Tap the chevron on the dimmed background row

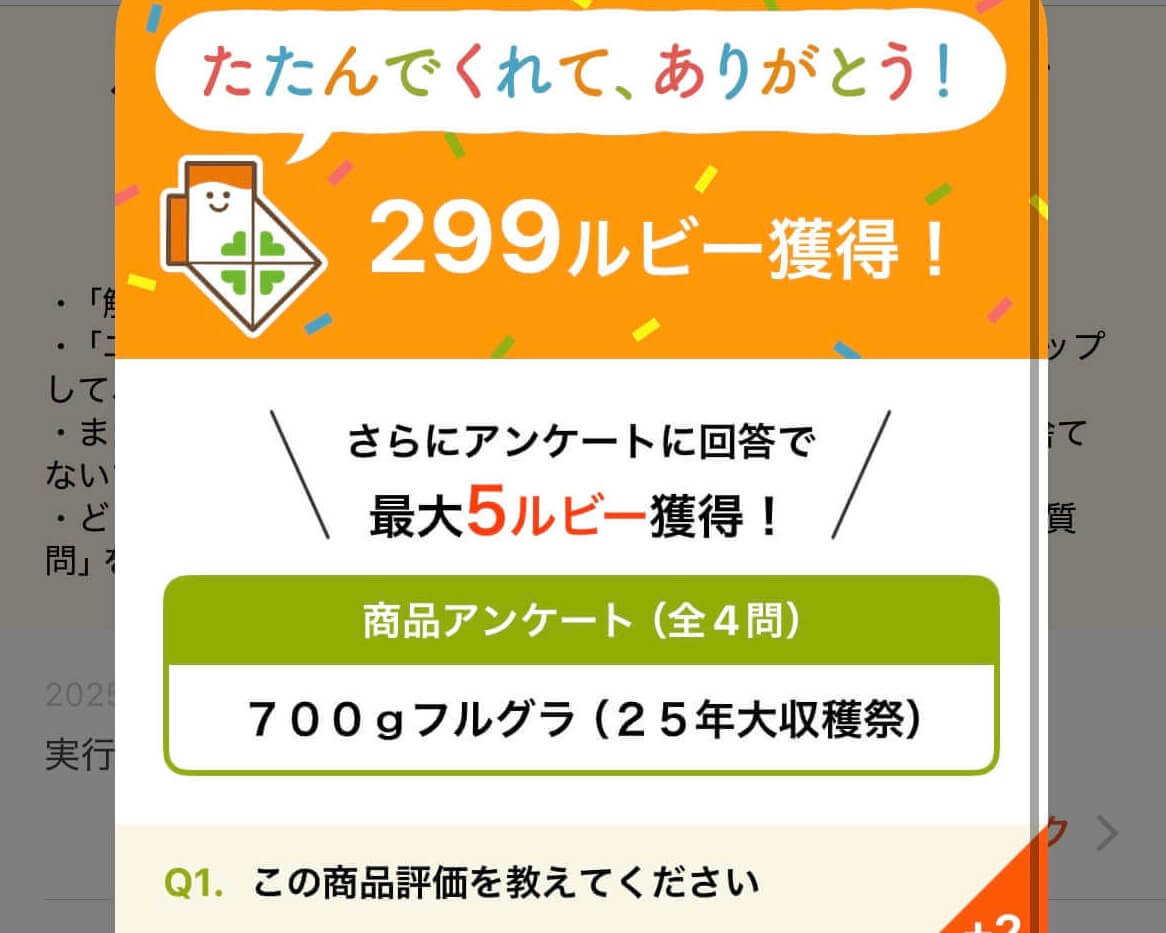1106,832
